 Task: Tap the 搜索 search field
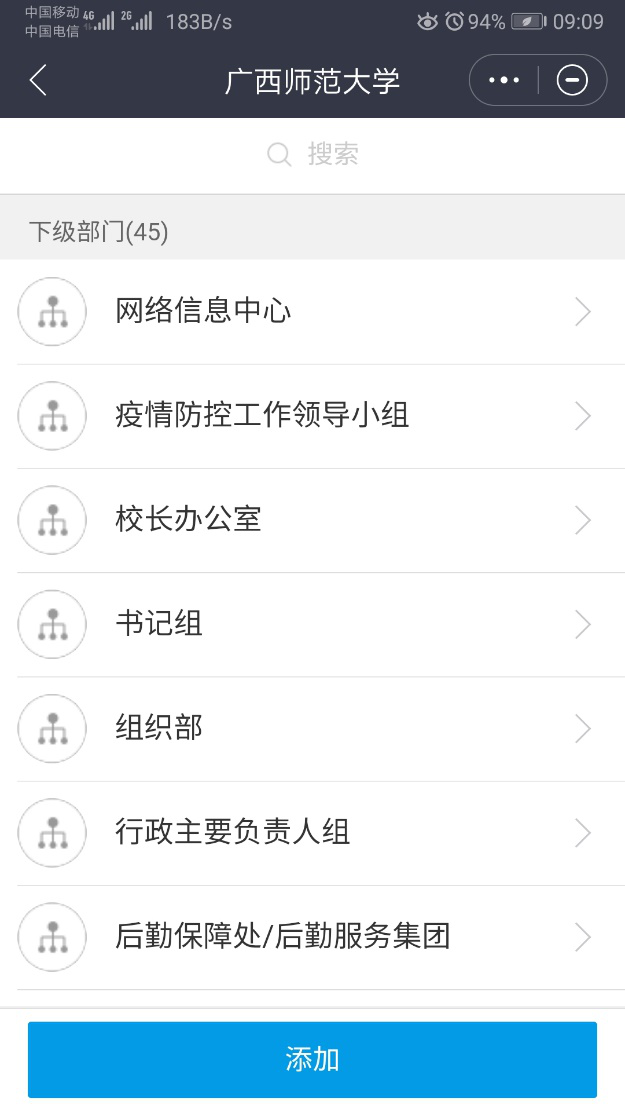[x=312, y=154]
